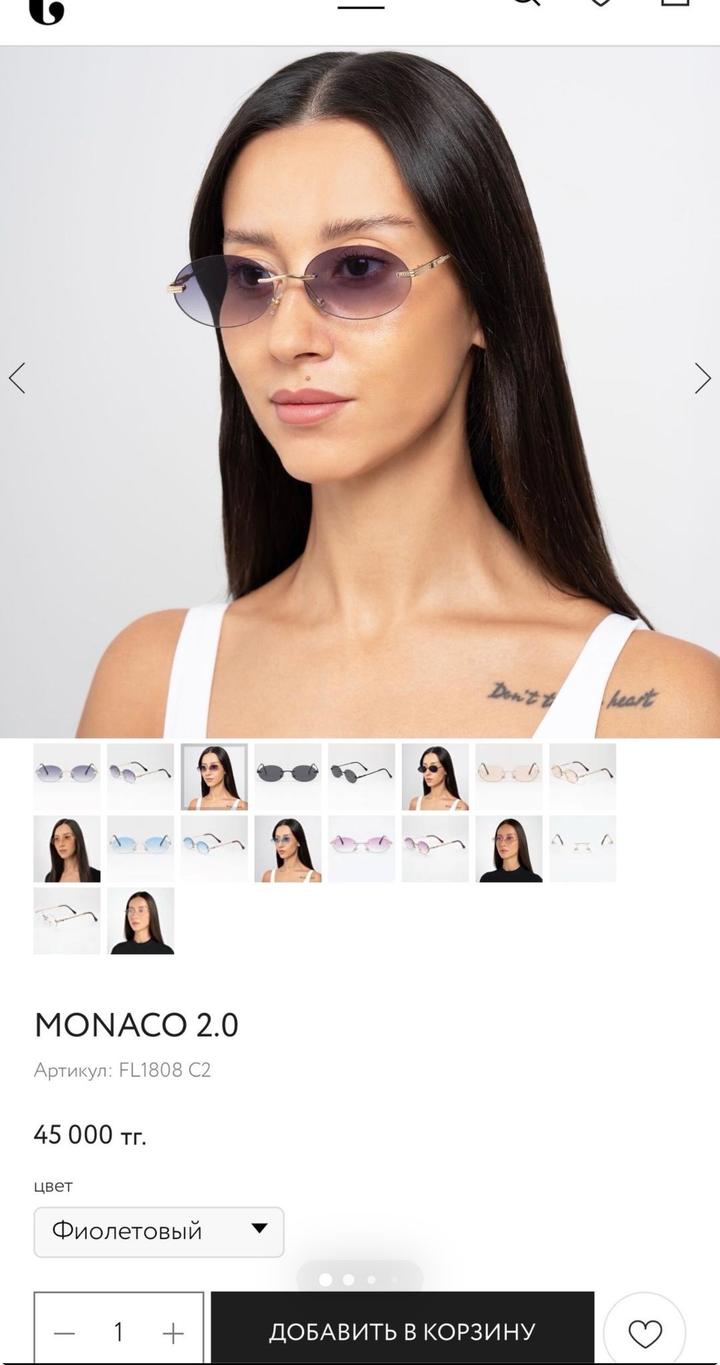The width and height of the screenshot is (720, 1365).
Task: Decrease quantity with the minus sign
Action: tap(64, 1333)
